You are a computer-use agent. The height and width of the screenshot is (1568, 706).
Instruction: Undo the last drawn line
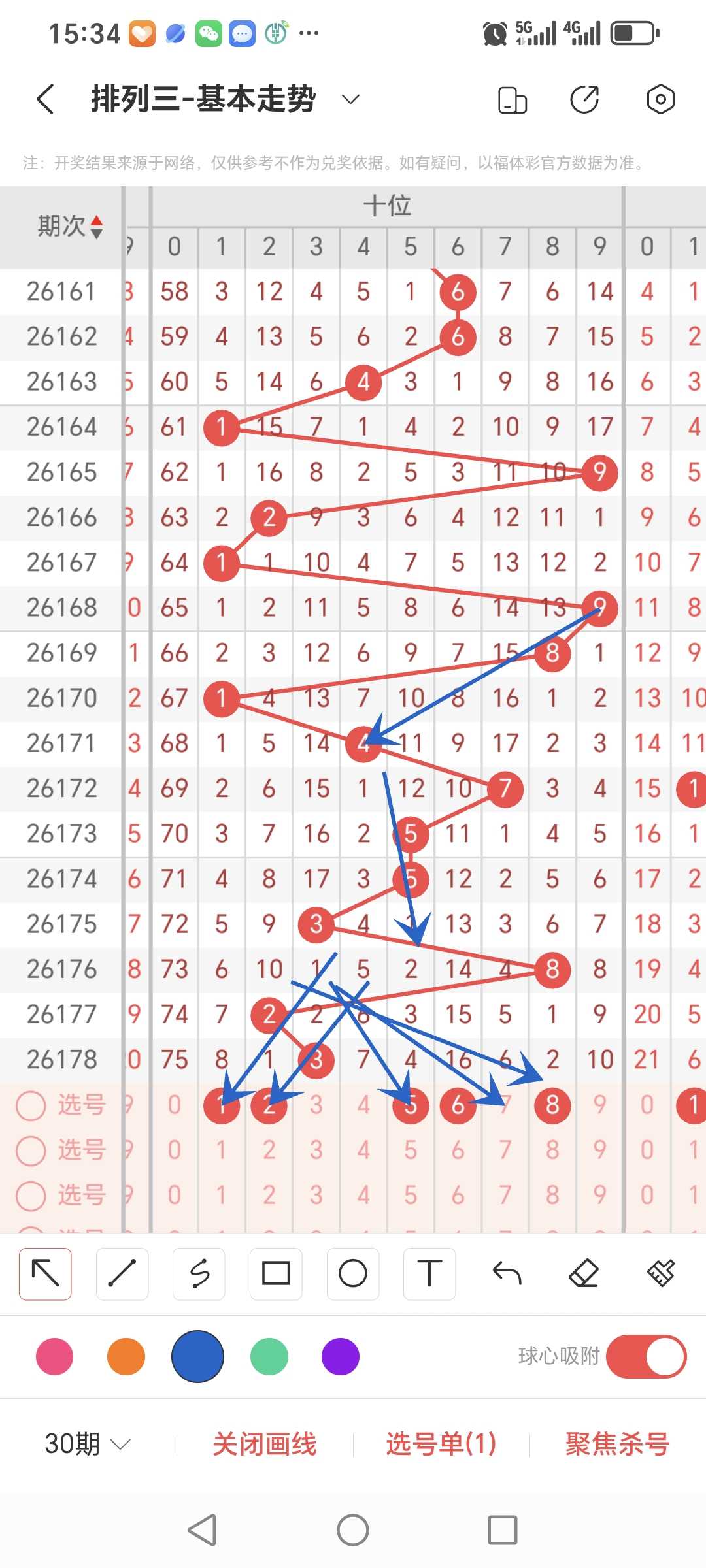(507, 1273)
